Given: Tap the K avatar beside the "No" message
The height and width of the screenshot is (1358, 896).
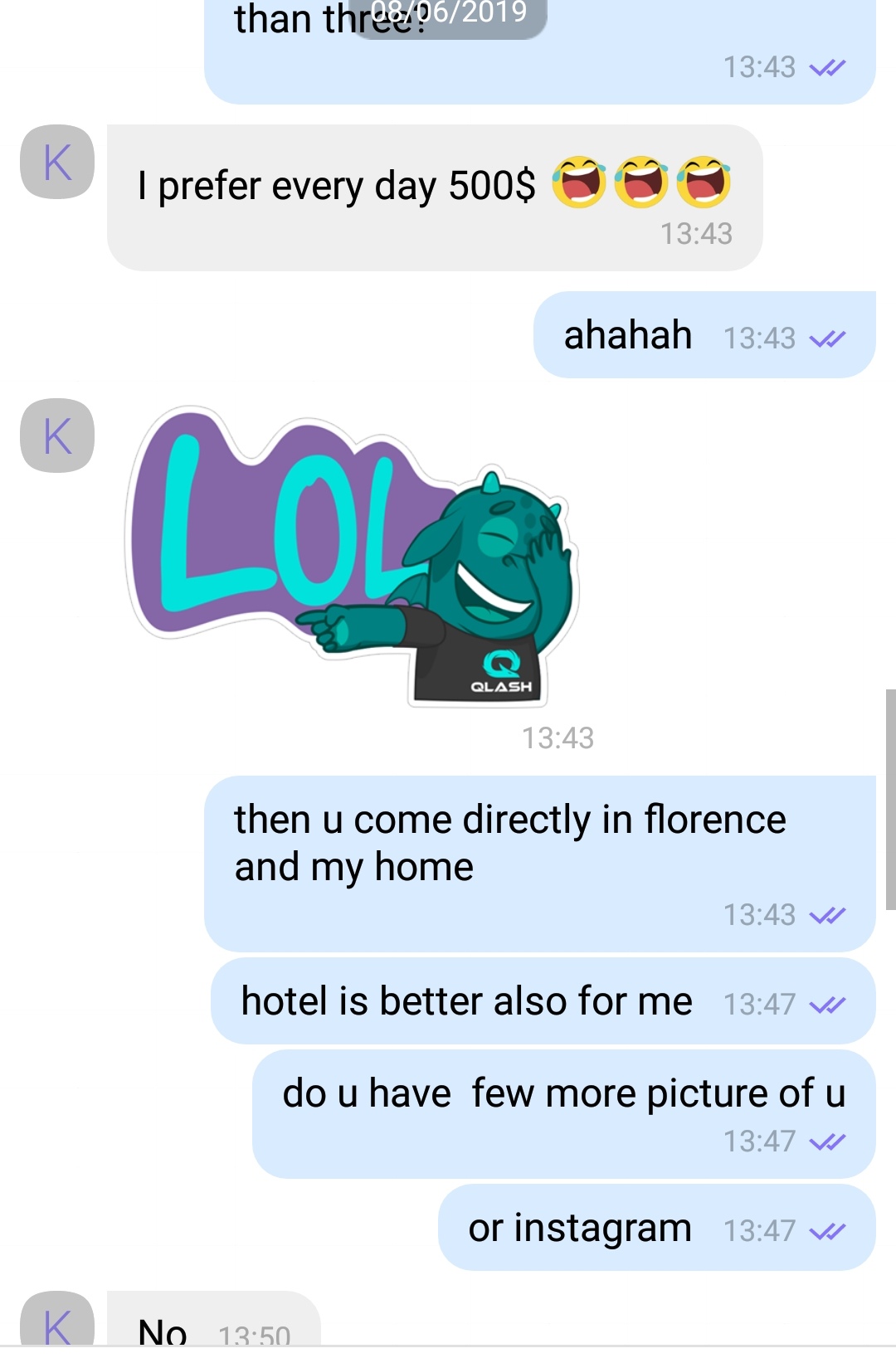Looking at the screenshot, I should coord(57,1321).
